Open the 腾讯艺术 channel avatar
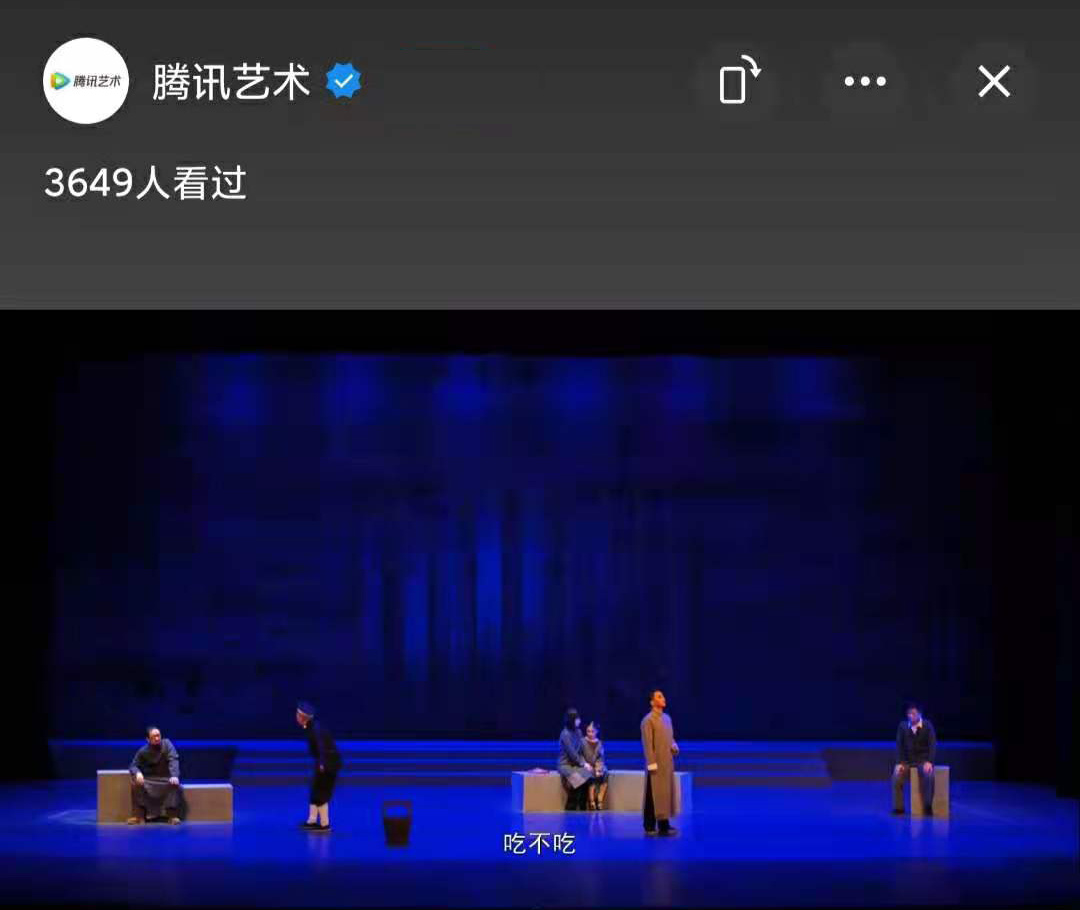Screen dimensions: 1080x910 tap(86, 81)
